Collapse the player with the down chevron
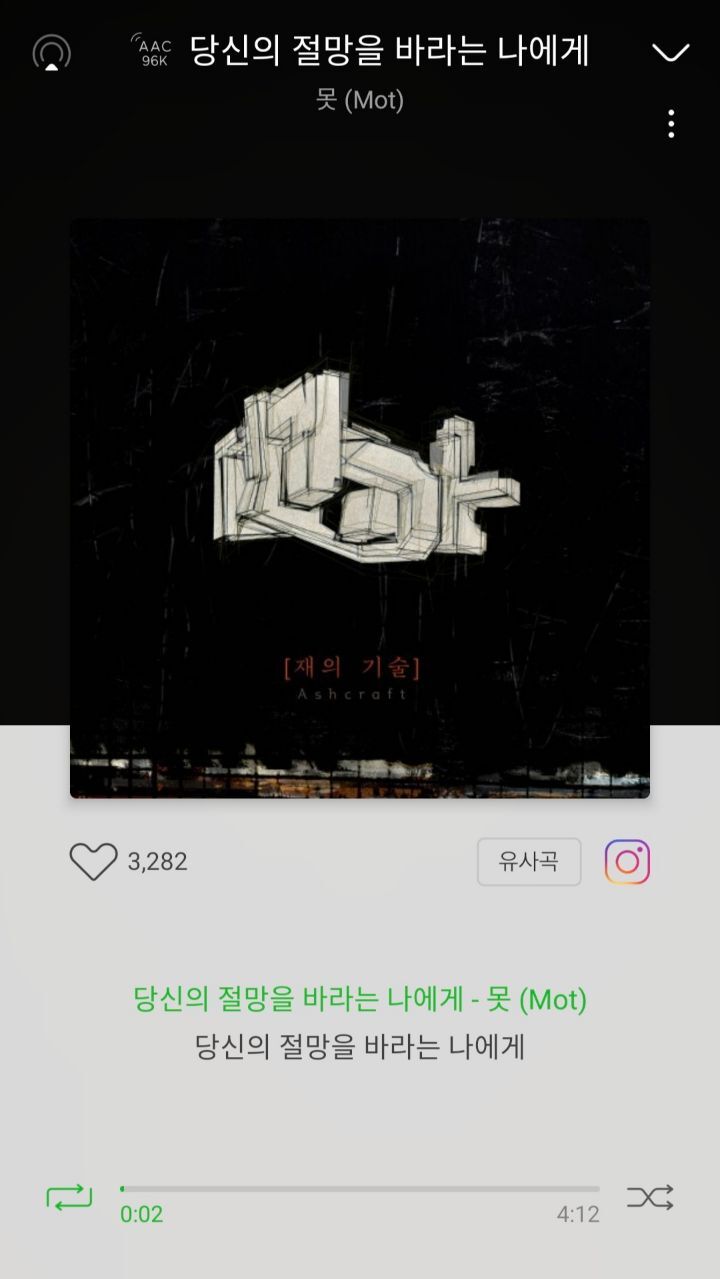720x1279 pixels. [670, 52]
